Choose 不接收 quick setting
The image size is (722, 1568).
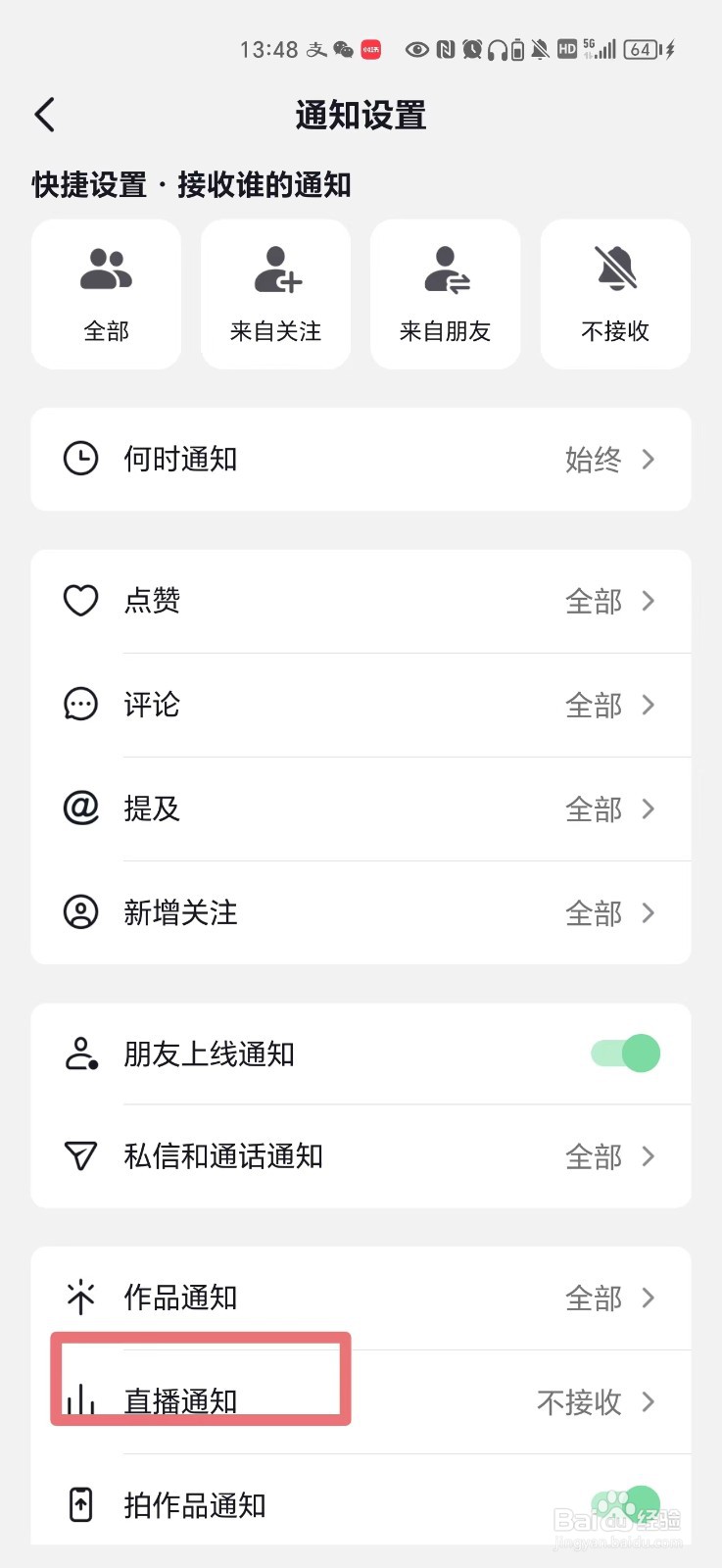coord(615,294)
